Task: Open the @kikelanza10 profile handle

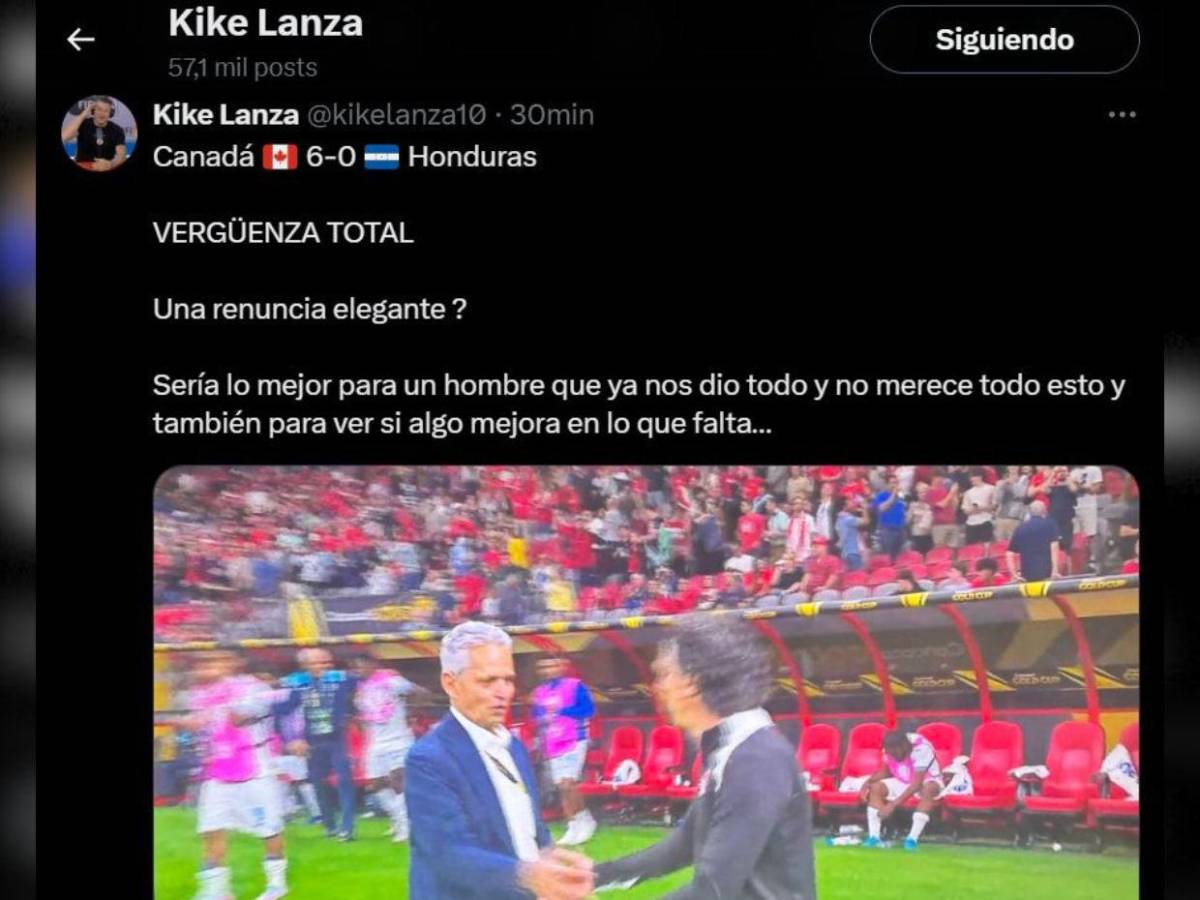Action: [x=396, y=115]
